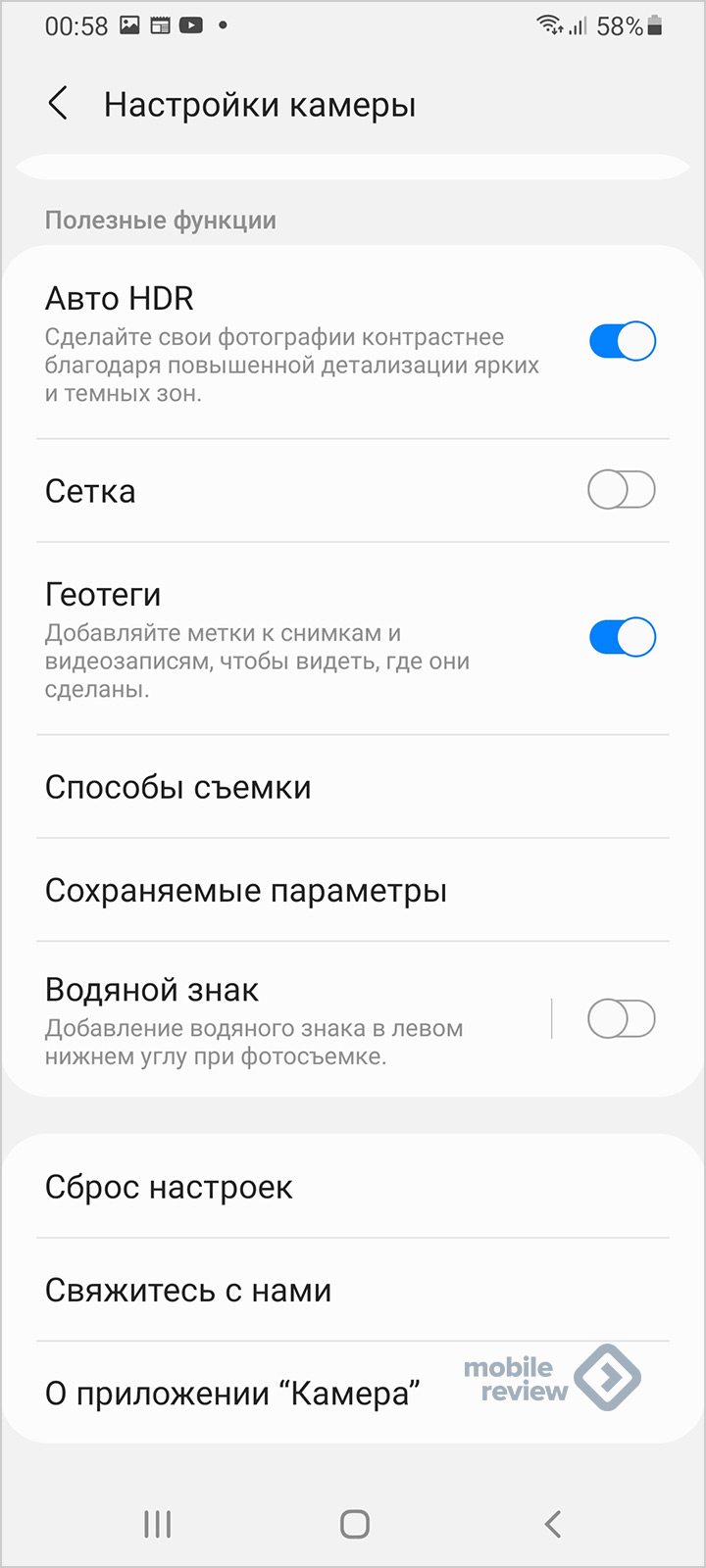Enable the Сетка switch
Viewport: 706px width, 1568px height.
click(622, 490)
